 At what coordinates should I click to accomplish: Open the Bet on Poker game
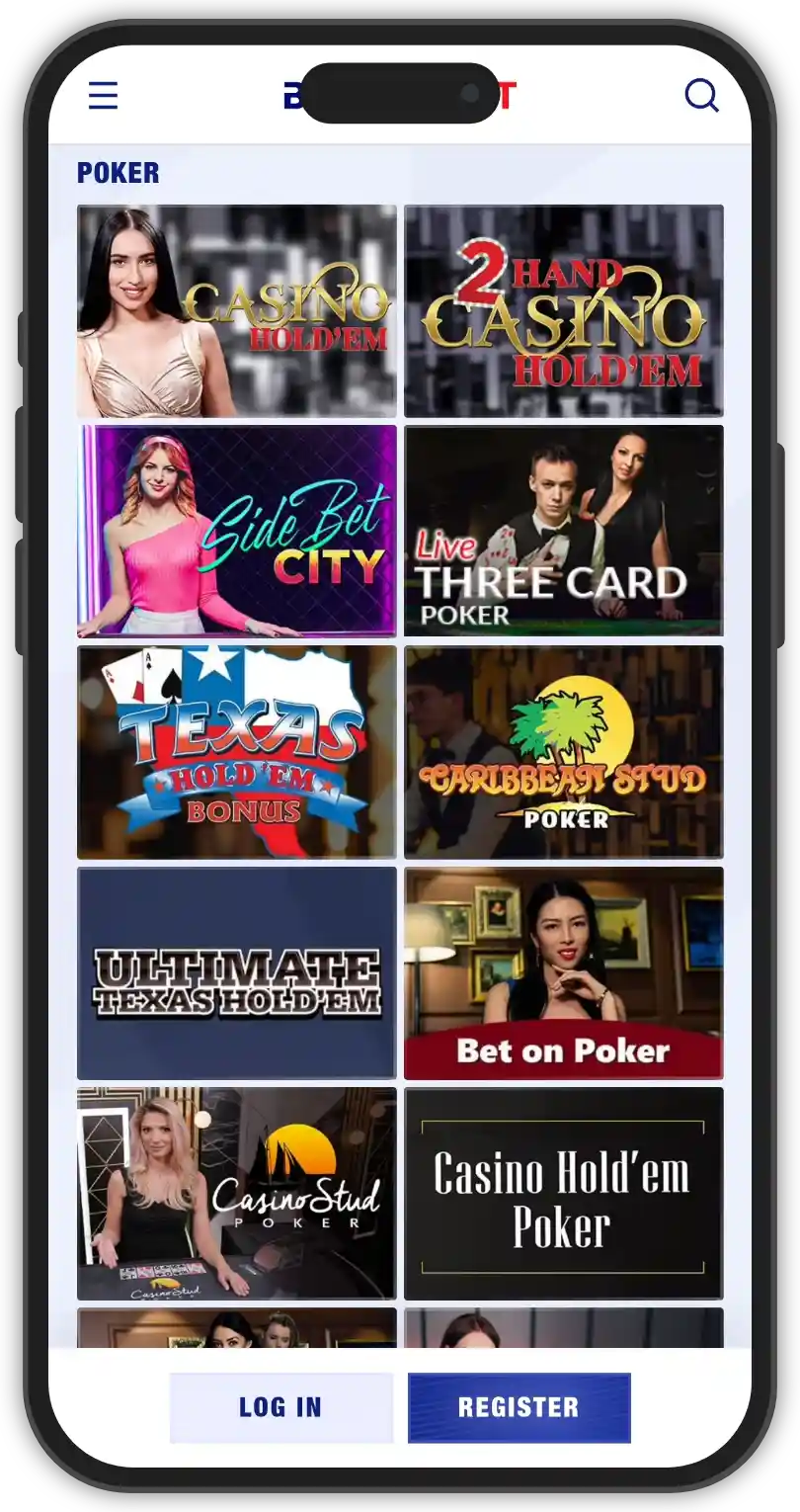[563, 972]
